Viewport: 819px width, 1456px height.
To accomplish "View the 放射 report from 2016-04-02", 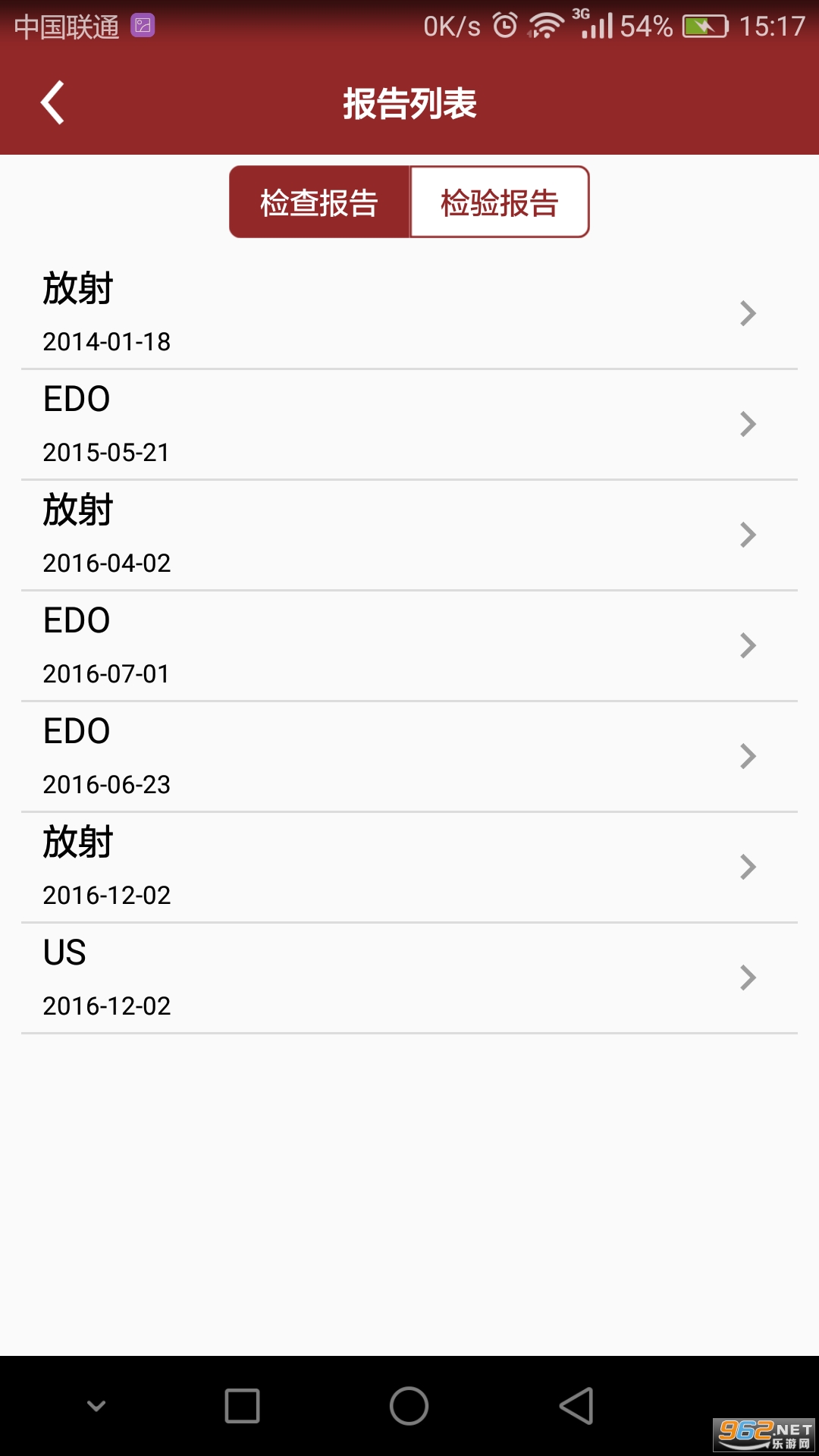I will (409, 535).
